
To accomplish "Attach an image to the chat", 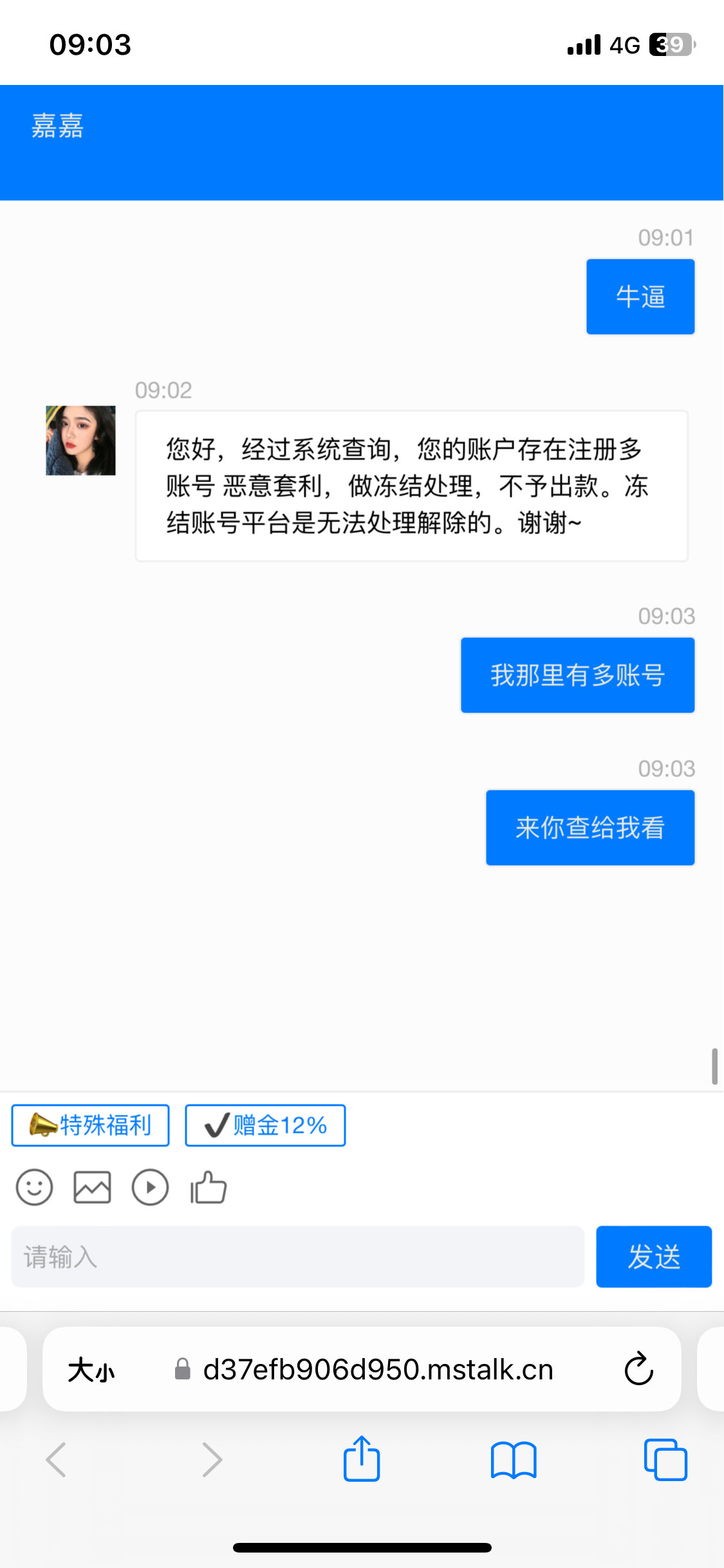I will point(92,1187).
